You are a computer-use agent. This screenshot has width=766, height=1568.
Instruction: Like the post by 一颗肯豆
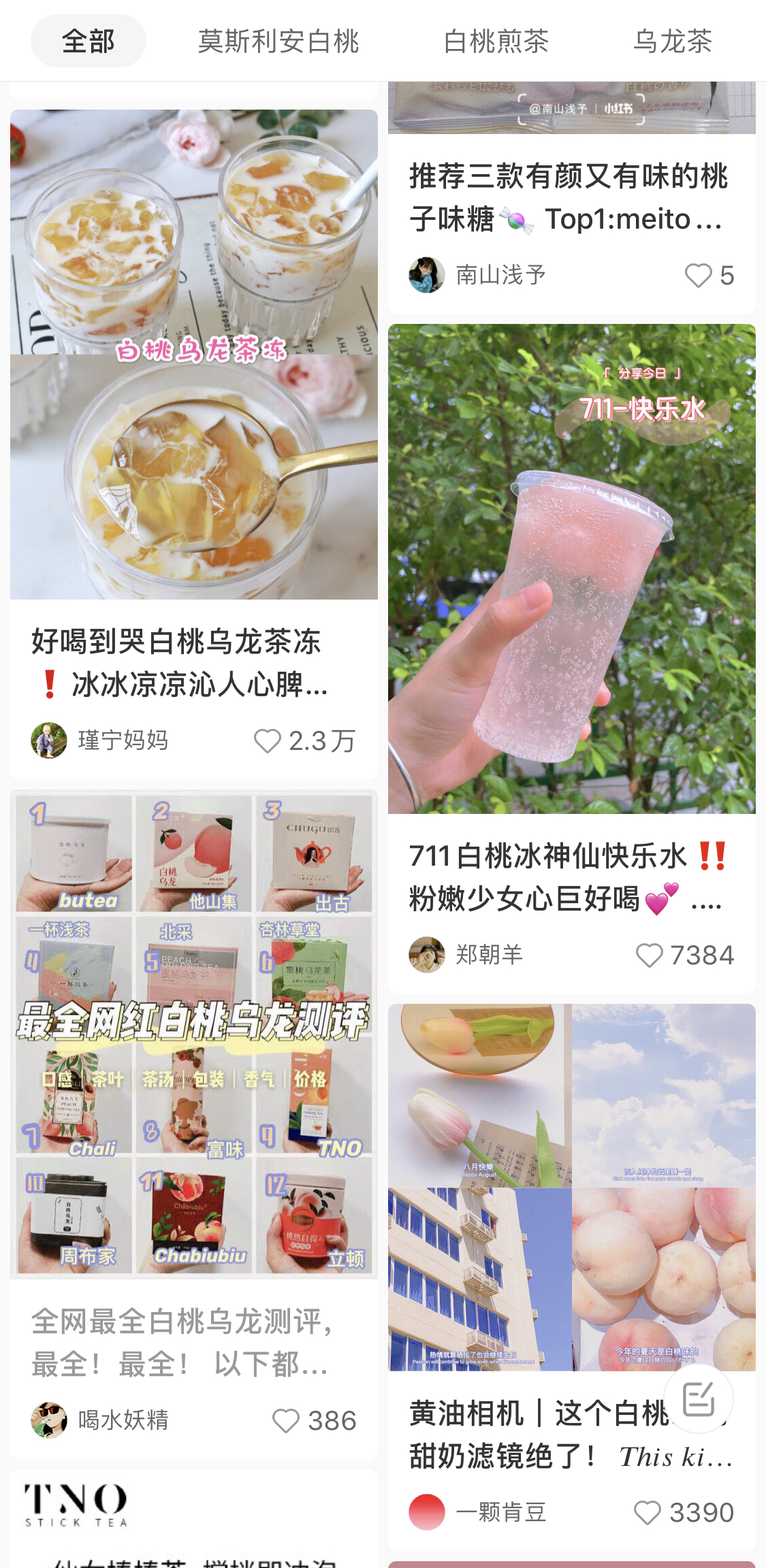point(647,1513)
